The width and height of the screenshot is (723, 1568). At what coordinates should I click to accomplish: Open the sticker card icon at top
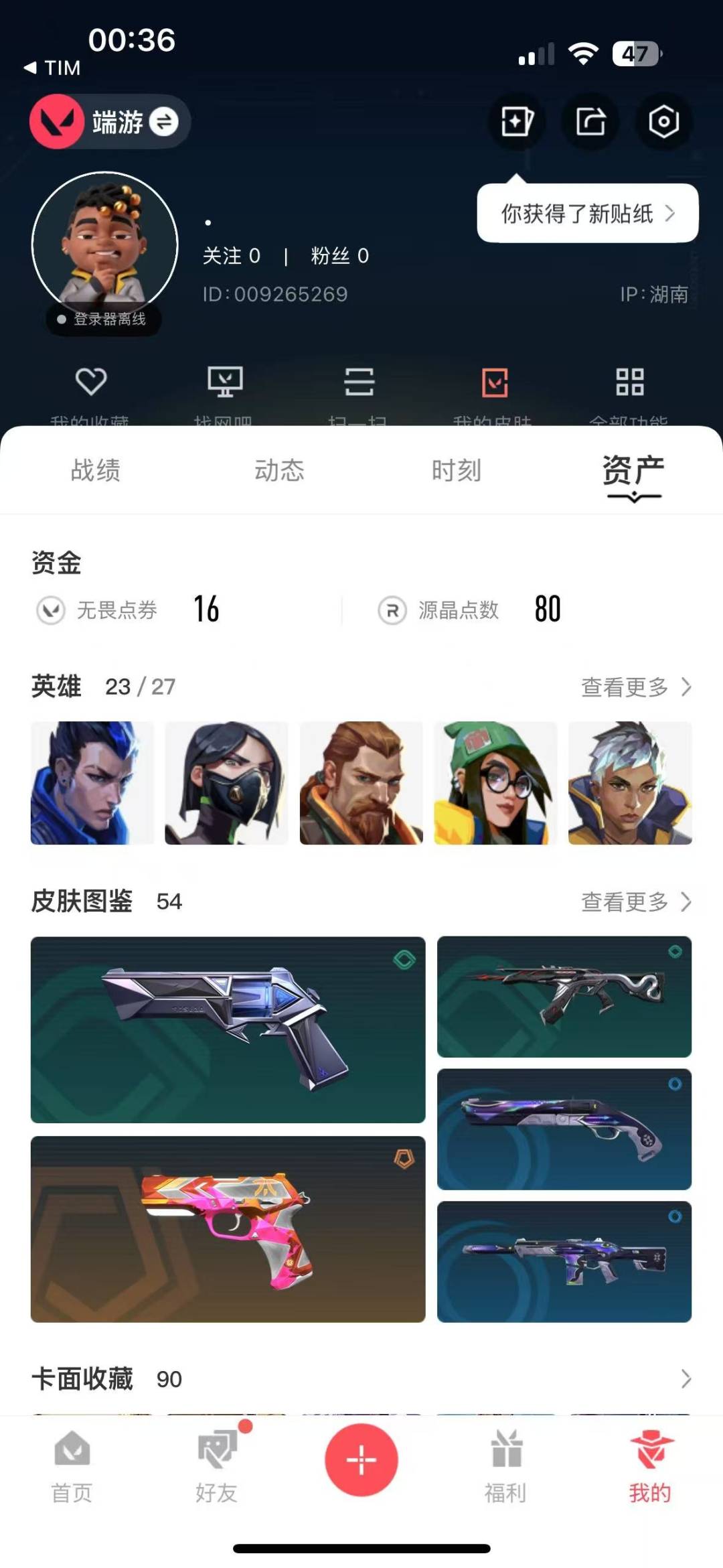point(517,121)
